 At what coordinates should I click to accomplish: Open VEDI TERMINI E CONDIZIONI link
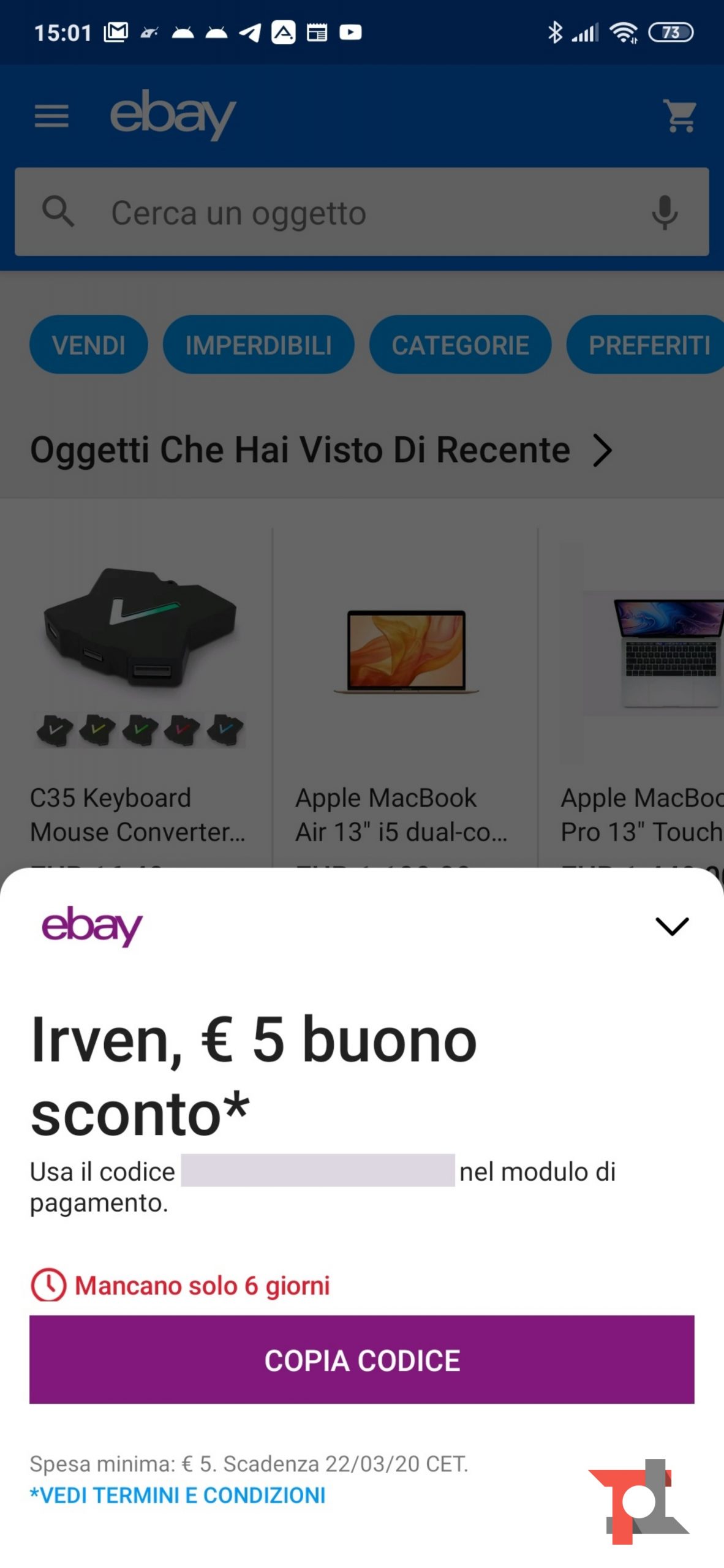point(178,1494)
